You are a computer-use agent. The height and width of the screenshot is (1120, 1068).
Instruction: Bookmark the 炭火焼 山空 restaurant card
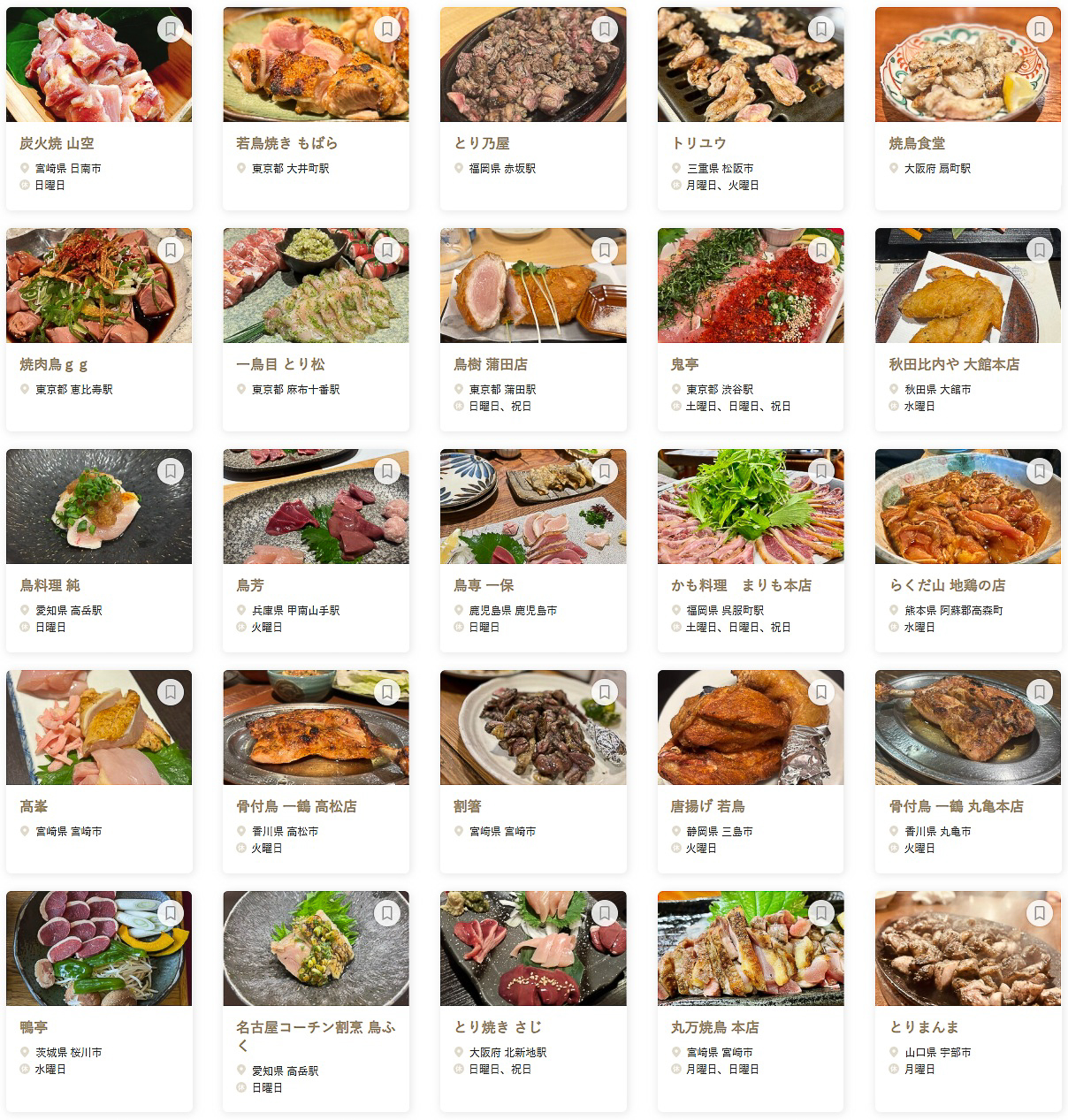coord(170,28)
